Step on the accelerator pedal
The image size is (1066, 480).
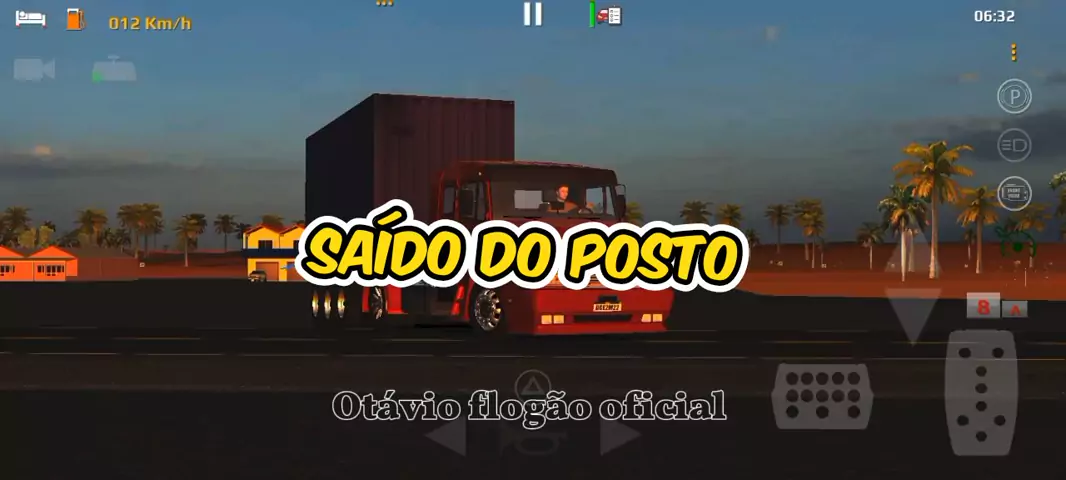click(x=981, y=392)
